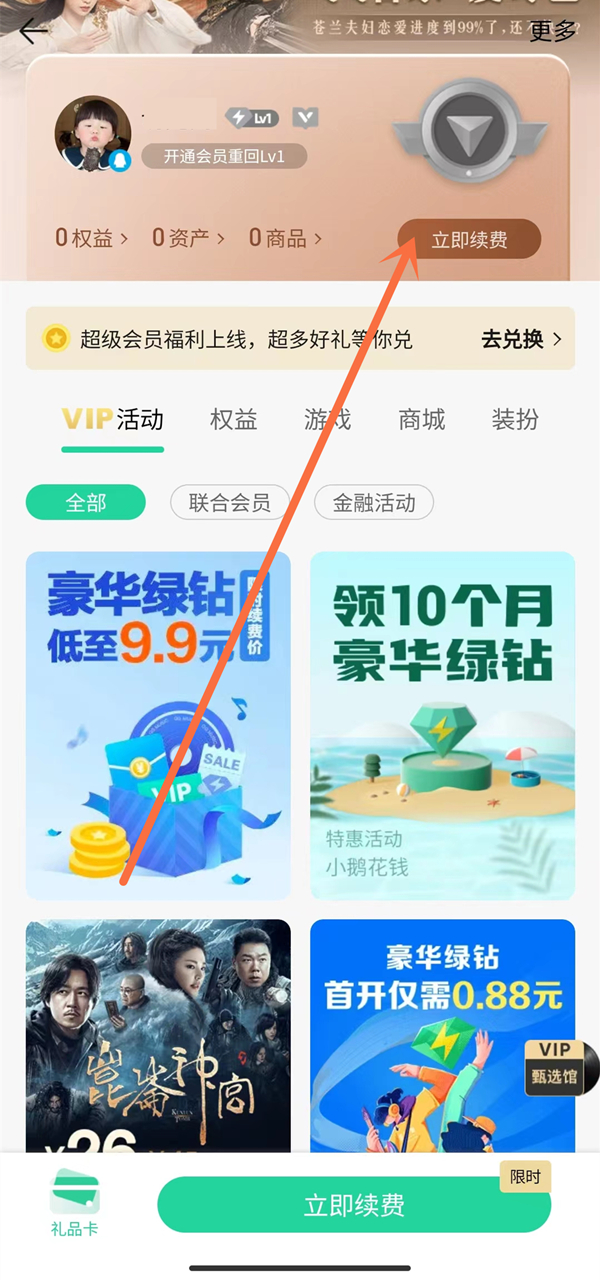Go back using the top arrow
The image size is (600, 1280).
click(x=33, y=31)
